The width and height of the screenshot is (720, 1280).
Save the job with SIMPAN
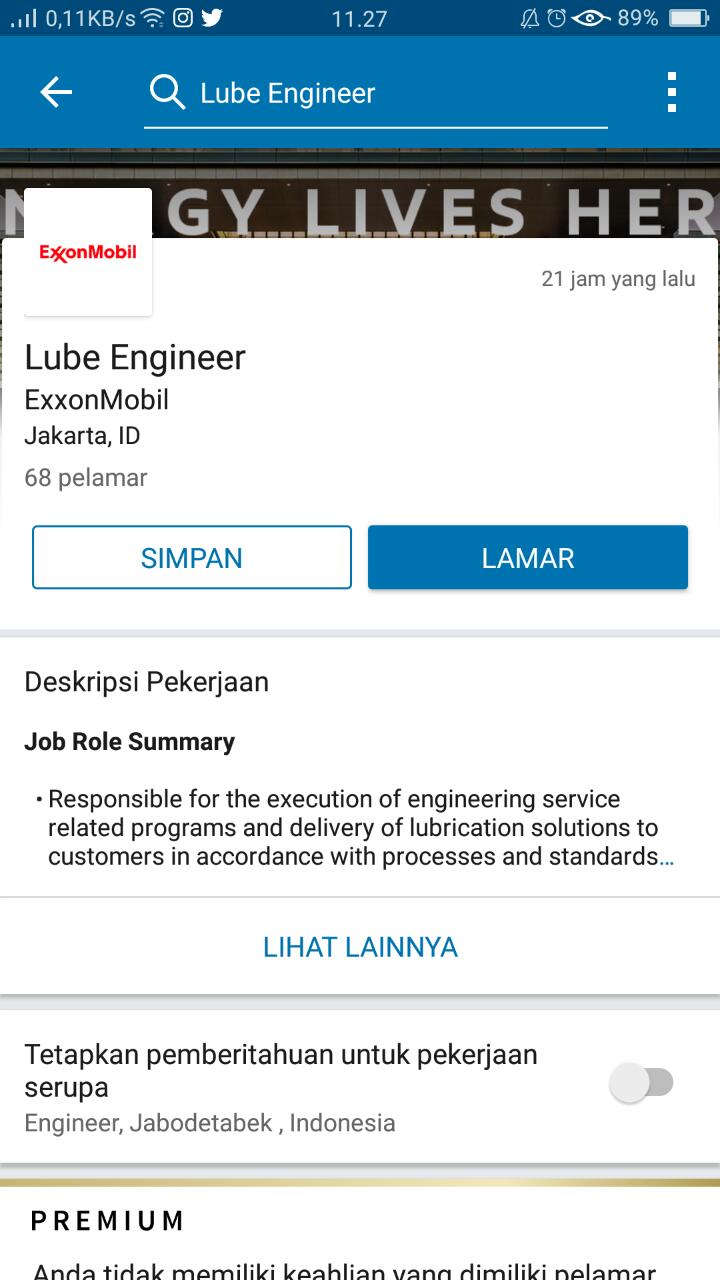(192, 557)
